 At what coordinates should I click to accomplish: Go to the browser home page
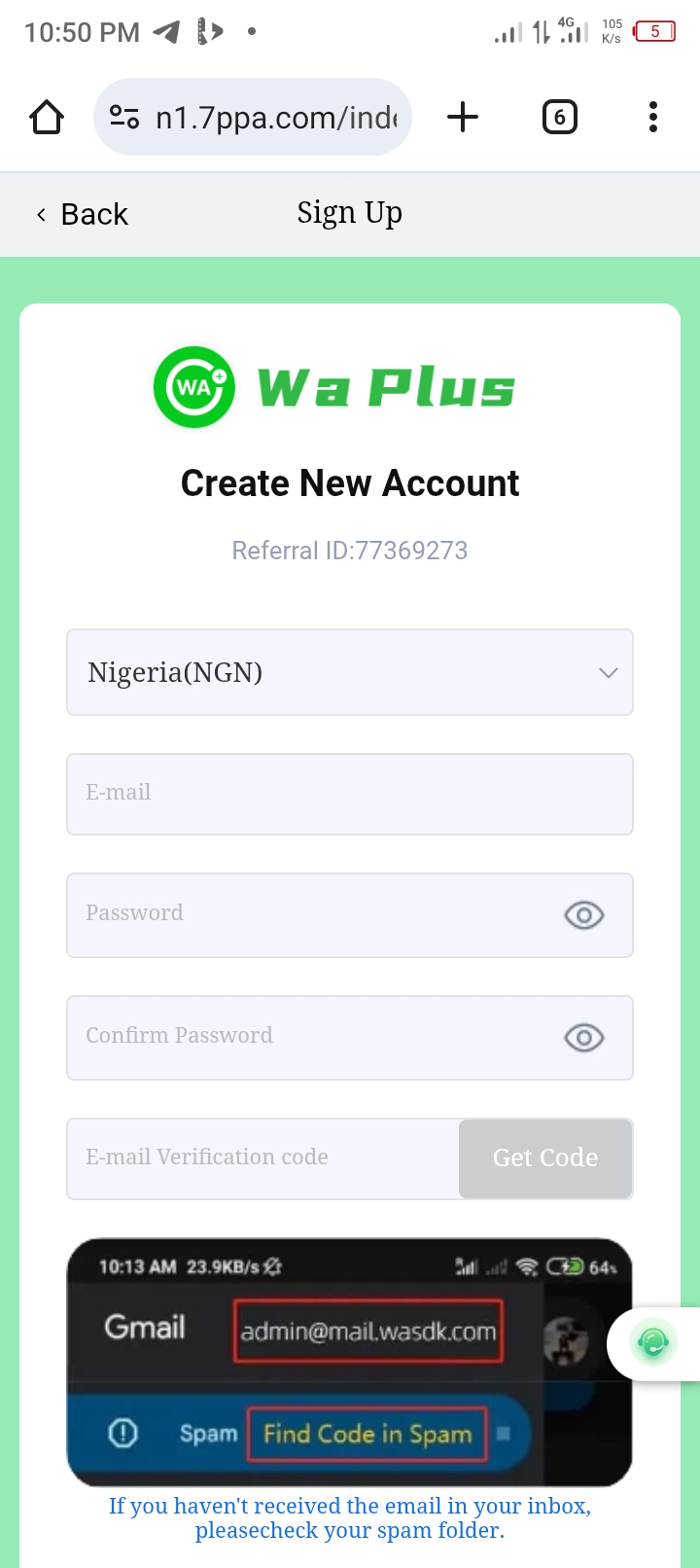click(x=47, y=118)
